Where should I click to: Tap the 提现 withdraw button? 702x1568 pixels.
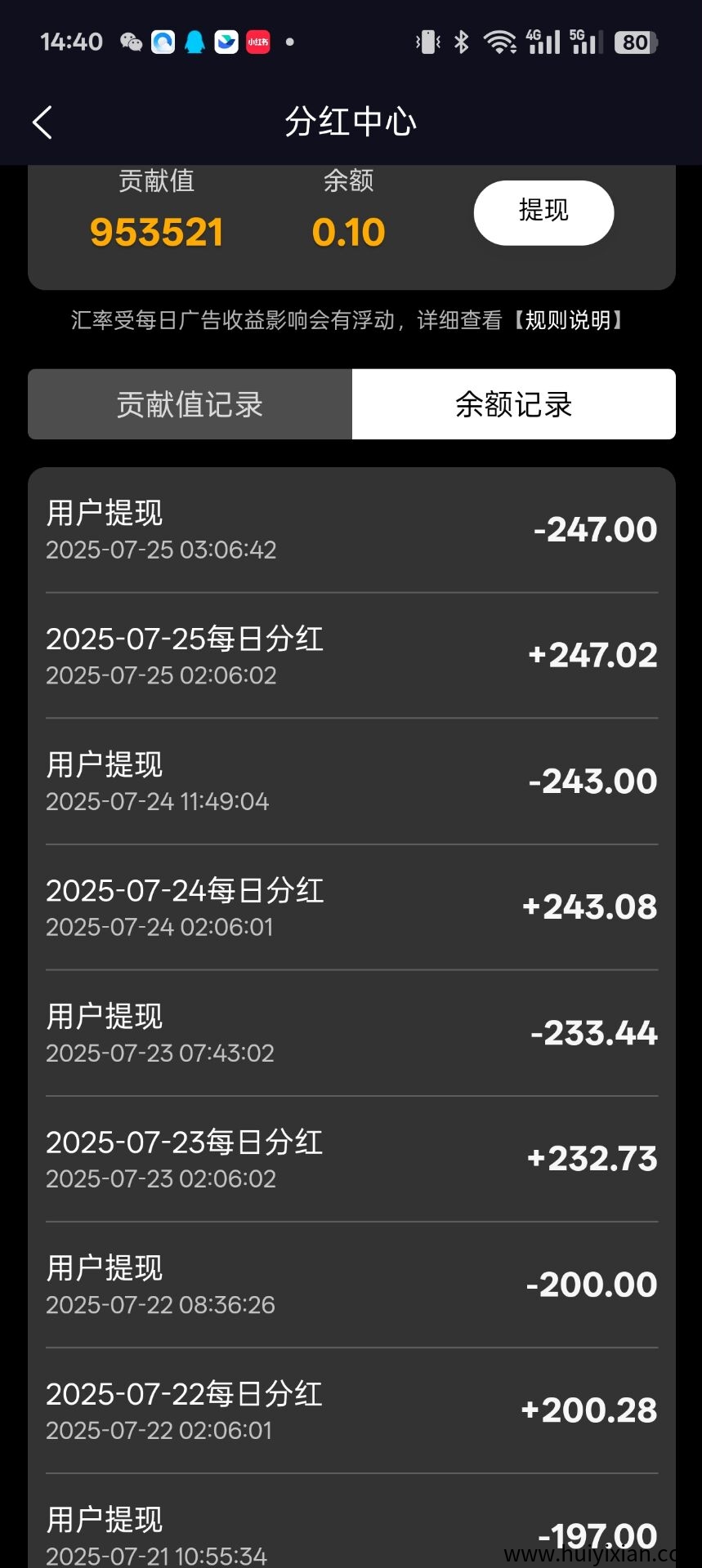tap(543, 212)
